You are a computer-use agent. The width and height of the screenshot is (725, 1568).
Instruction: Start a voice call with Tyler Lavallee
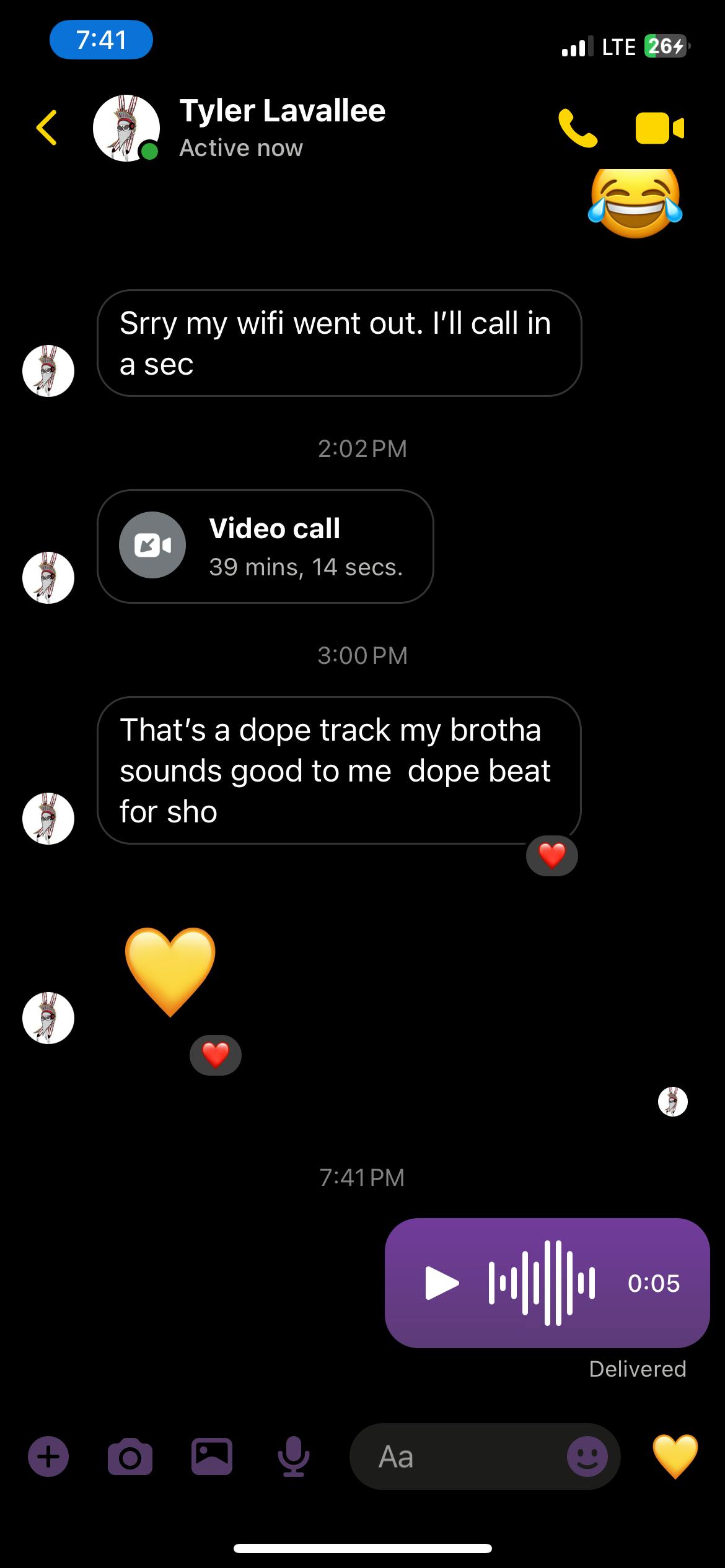(578, 128)
